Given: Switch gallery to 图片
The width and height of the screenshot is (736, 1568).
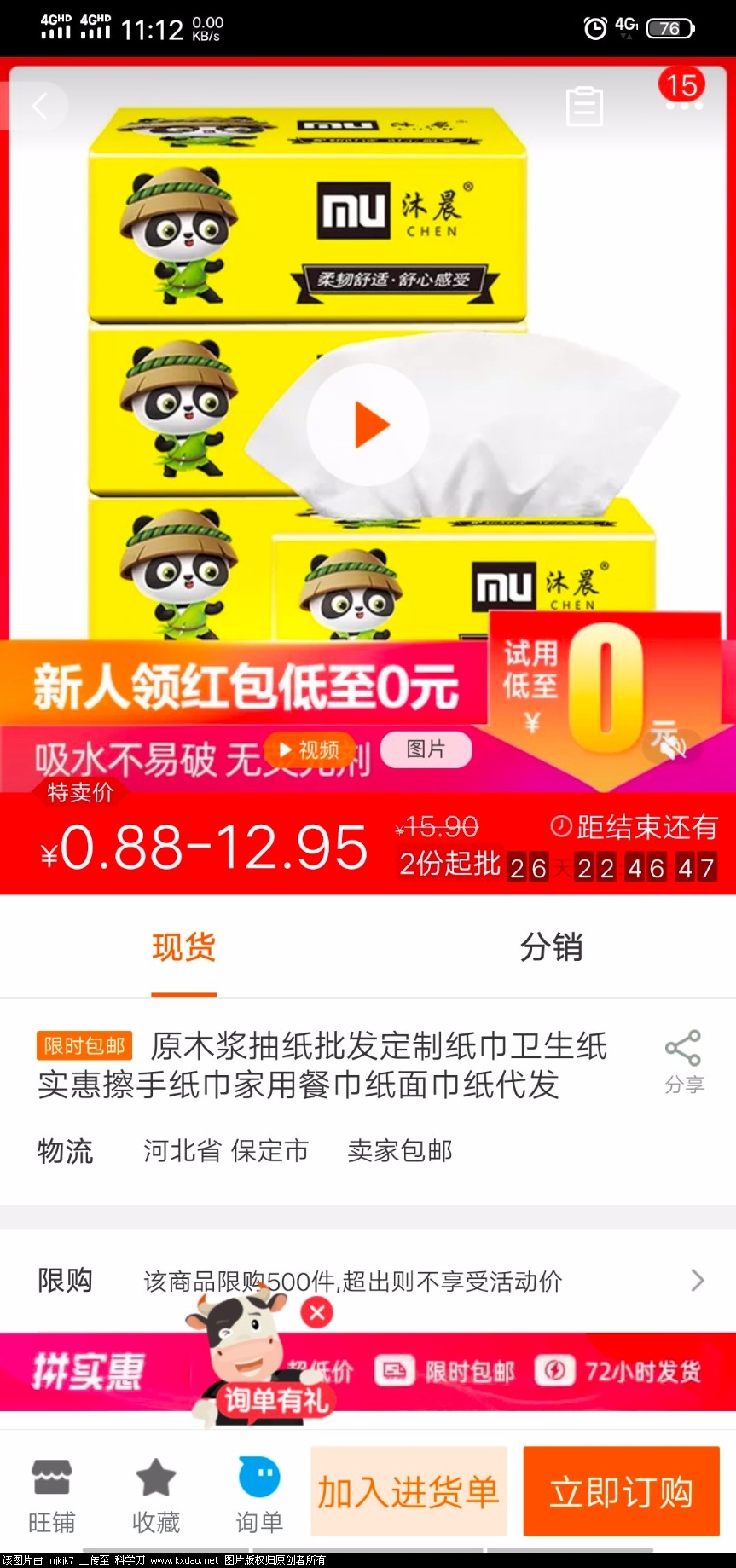Looking at the screenshot, I should pyautogui.click(x=426, y=749).
